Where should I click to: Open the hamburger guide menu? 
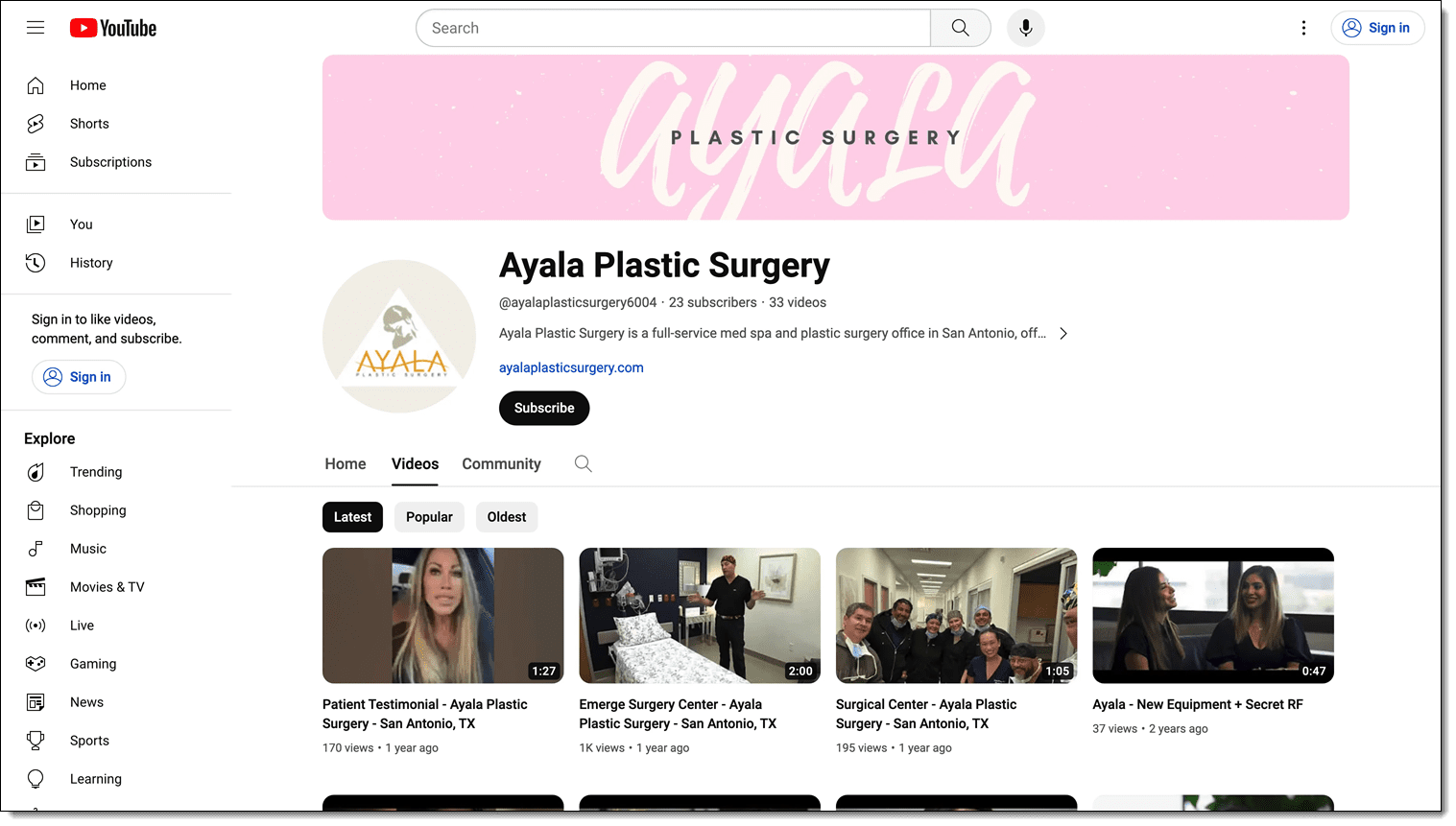point(36,28)
